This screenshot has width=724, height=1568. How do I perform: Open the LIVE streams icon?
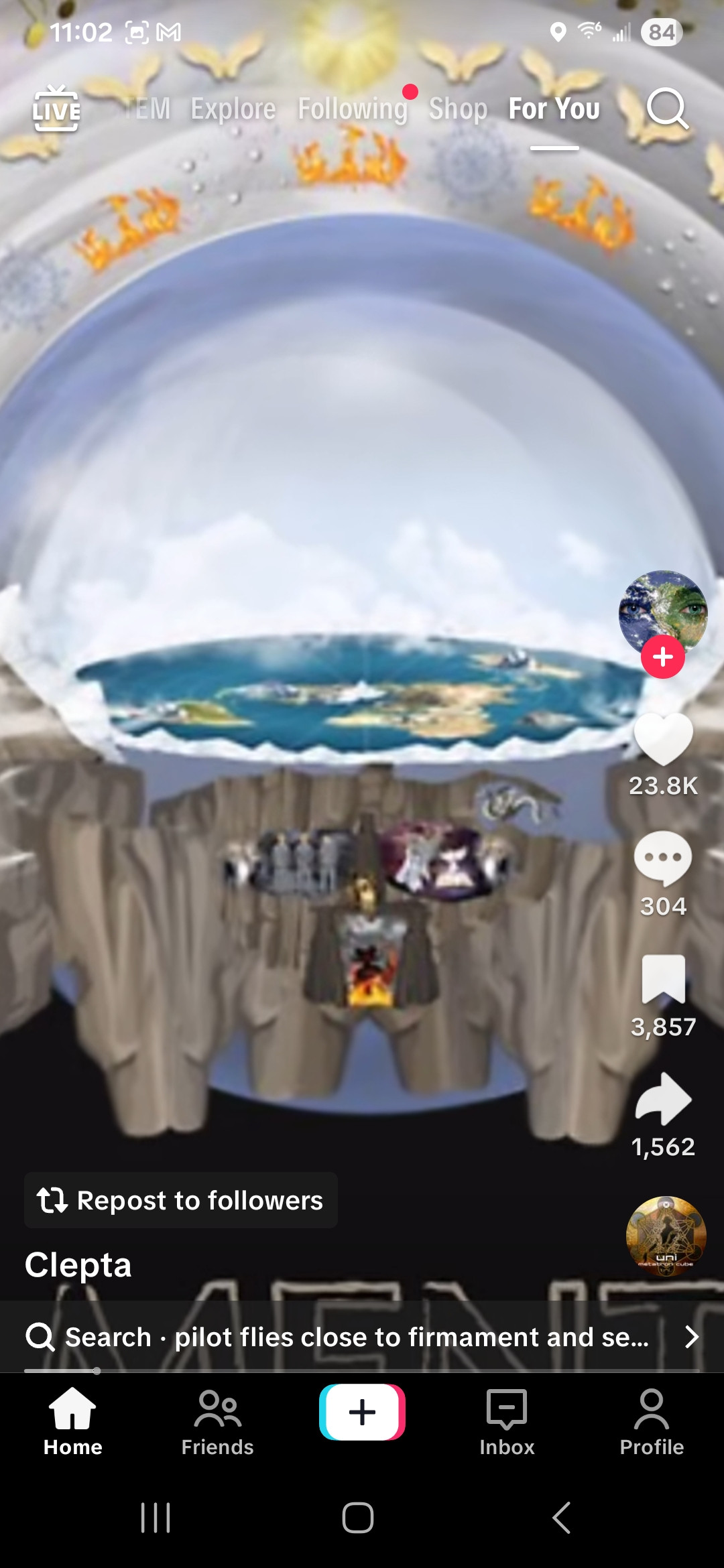coord(56,109)
